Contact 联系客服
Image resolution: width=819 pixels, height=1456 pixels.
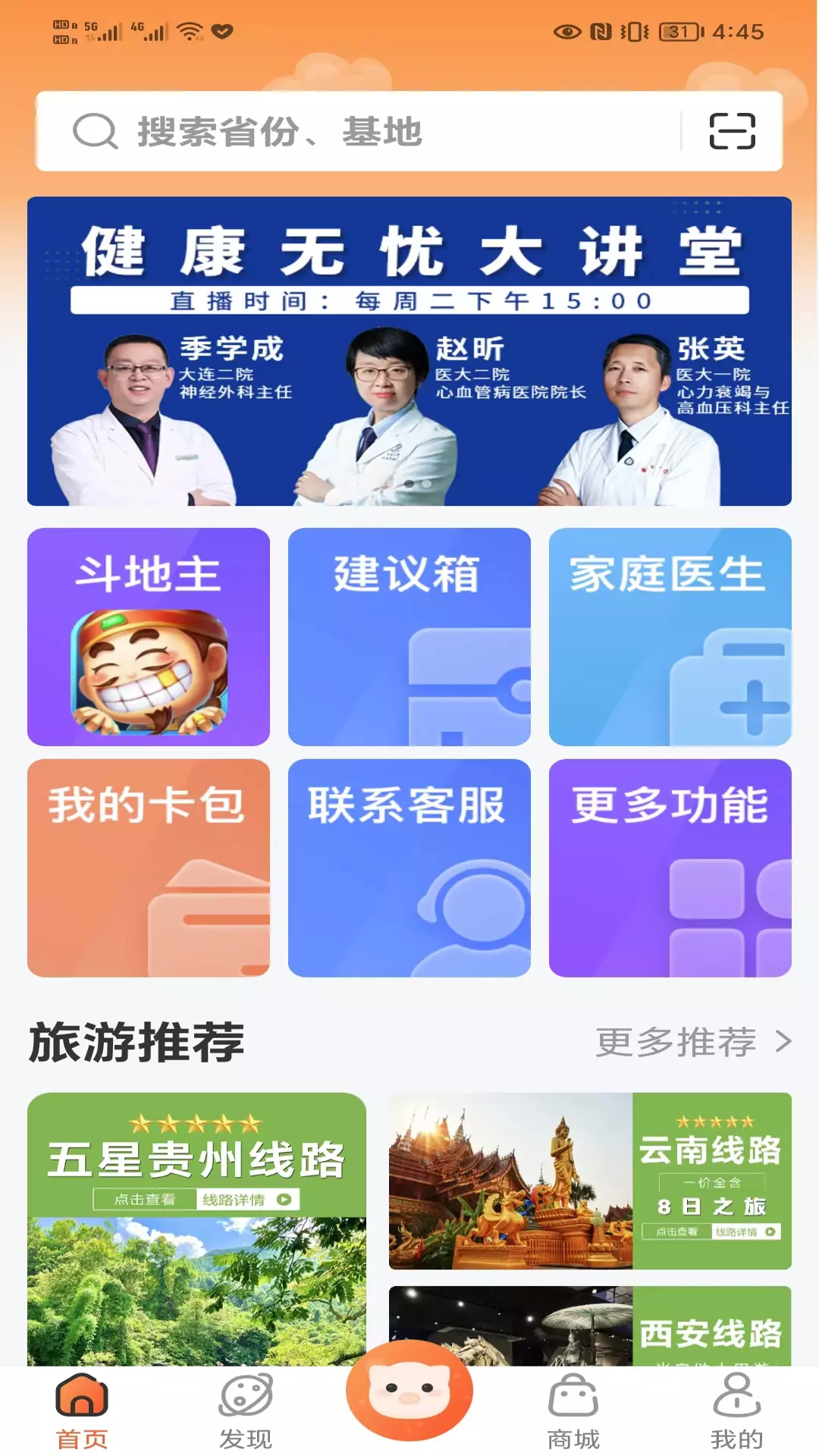[409, 868]
